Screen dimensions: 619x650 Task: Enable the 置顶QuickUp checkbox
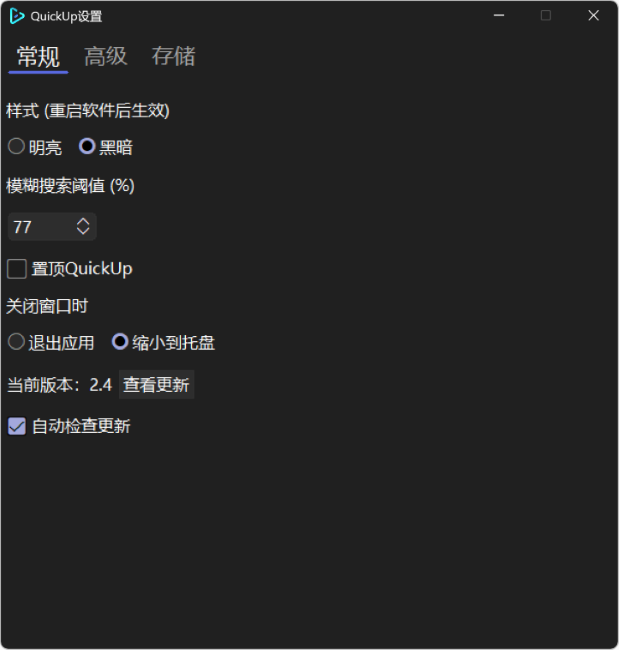pos(17,269)
